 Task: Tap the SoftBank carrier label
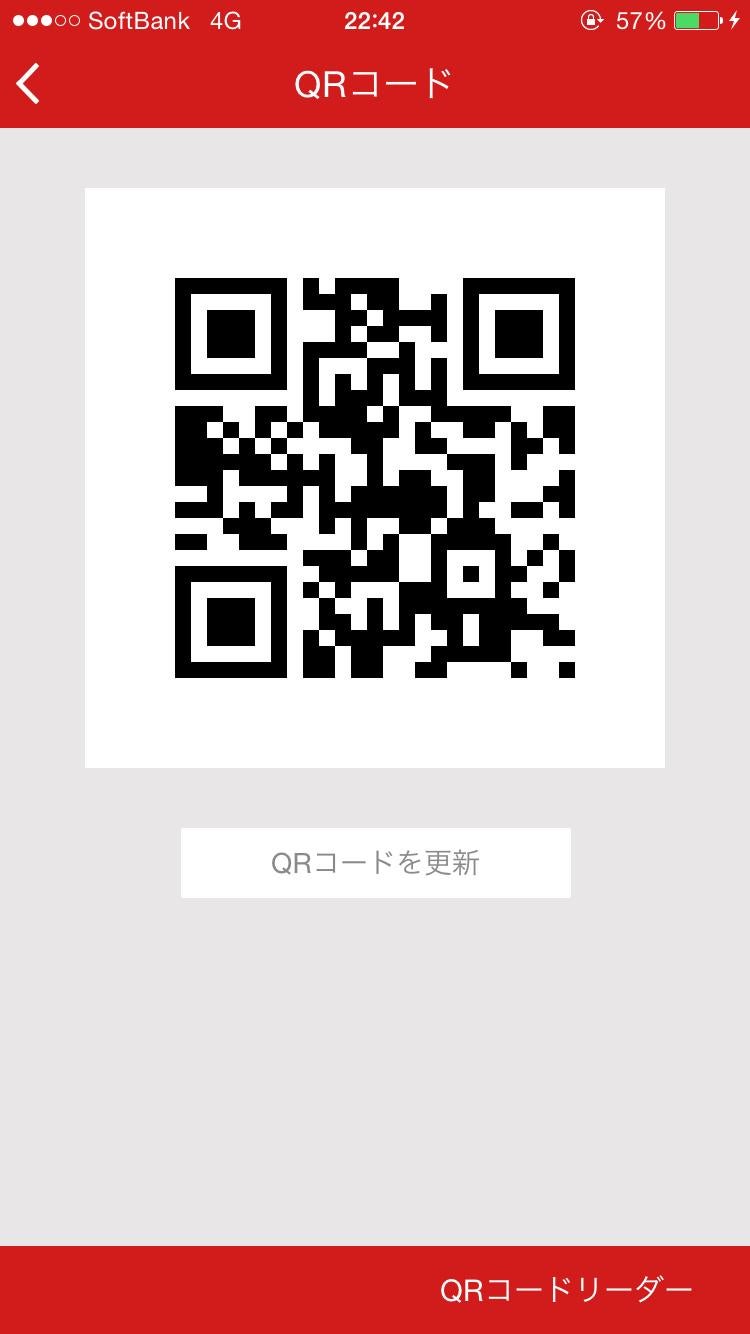140,20
